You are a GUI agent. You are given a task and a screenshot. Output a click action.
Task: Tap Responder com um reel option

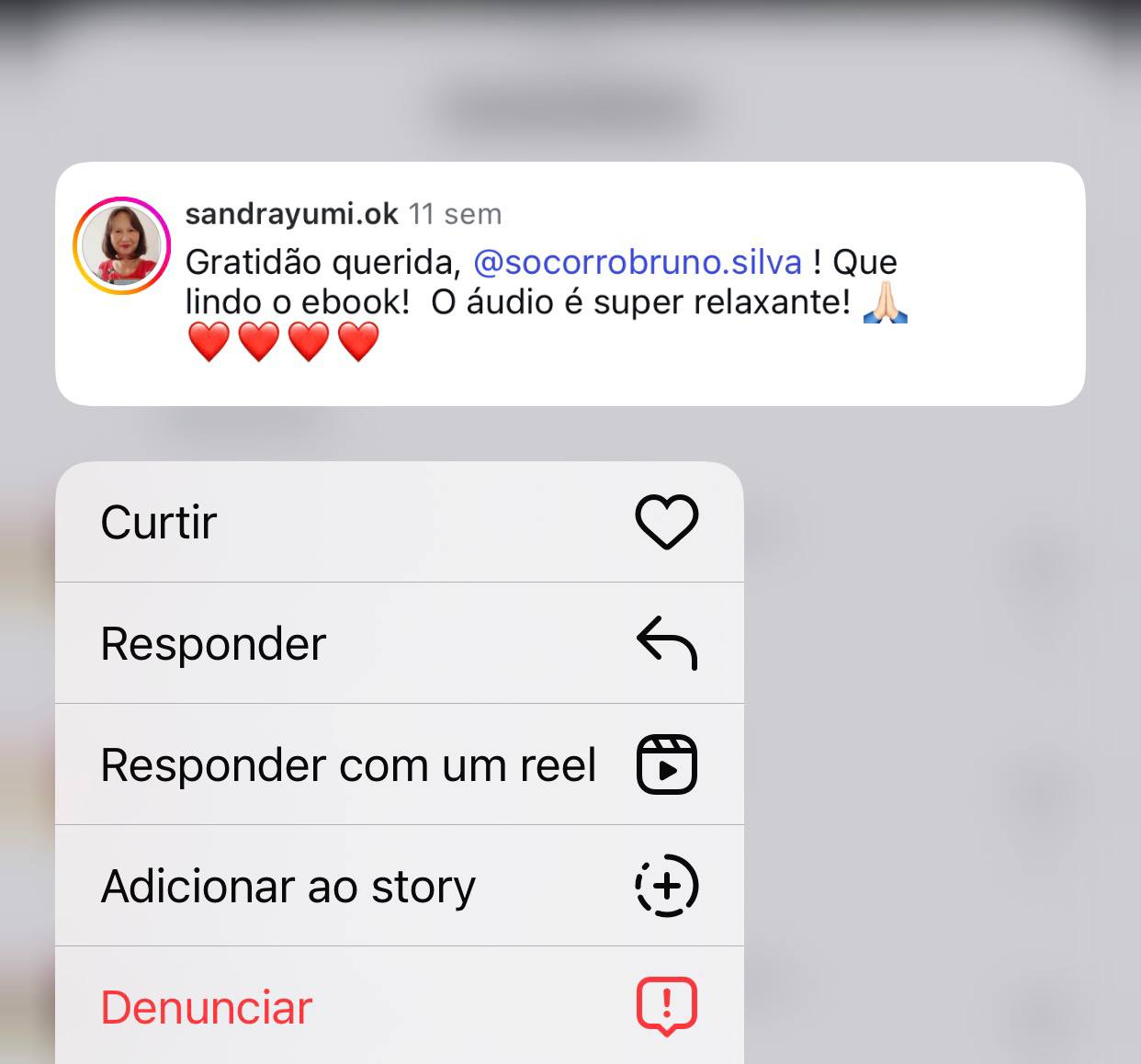tap(399, 764)
